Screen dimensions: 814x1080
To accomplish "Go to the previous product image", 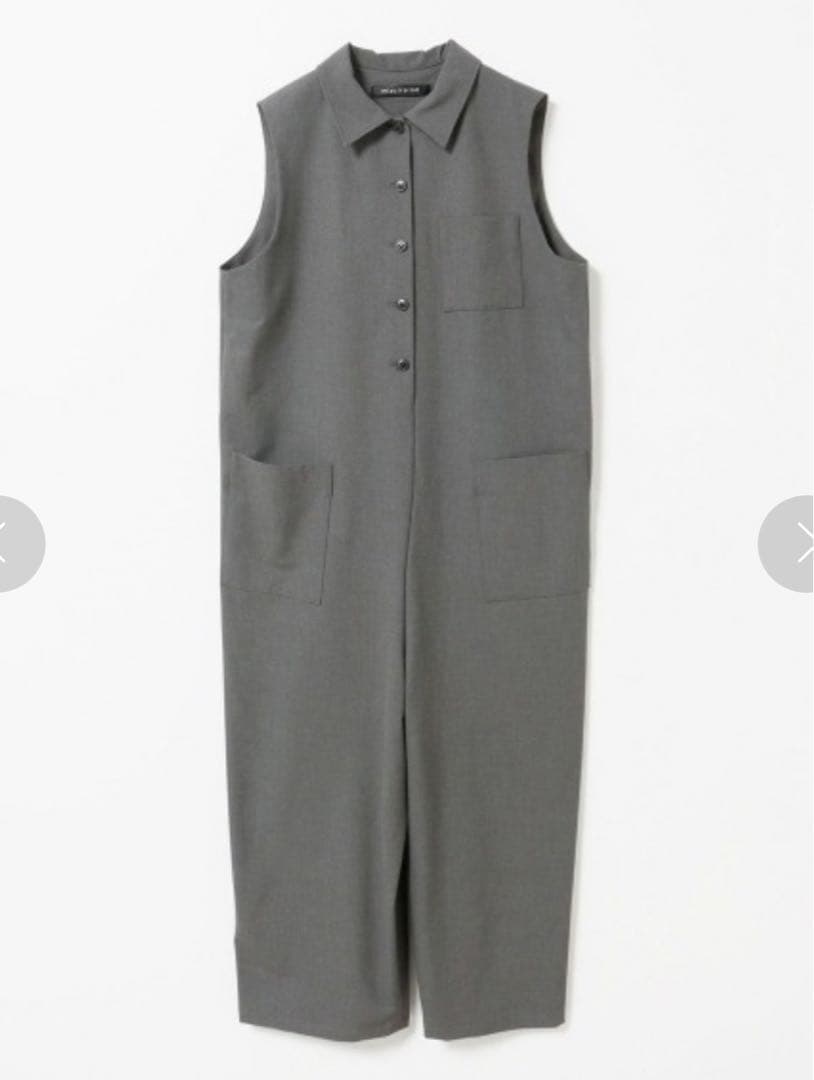I will 14,544.
